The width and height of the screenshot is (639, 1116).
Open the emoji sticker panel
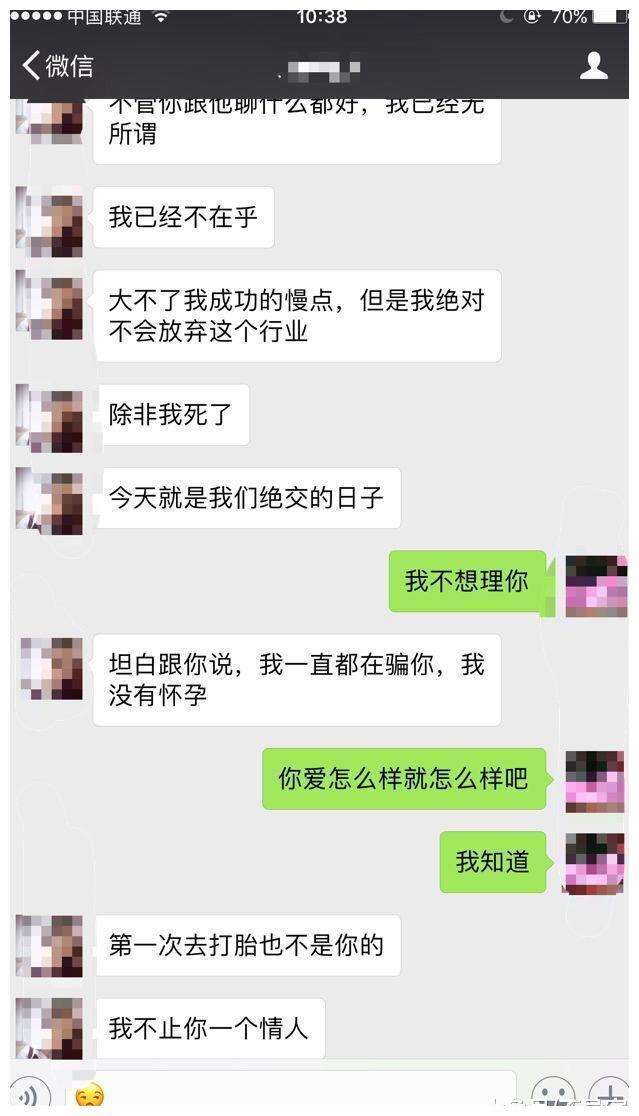point(552,1094)
